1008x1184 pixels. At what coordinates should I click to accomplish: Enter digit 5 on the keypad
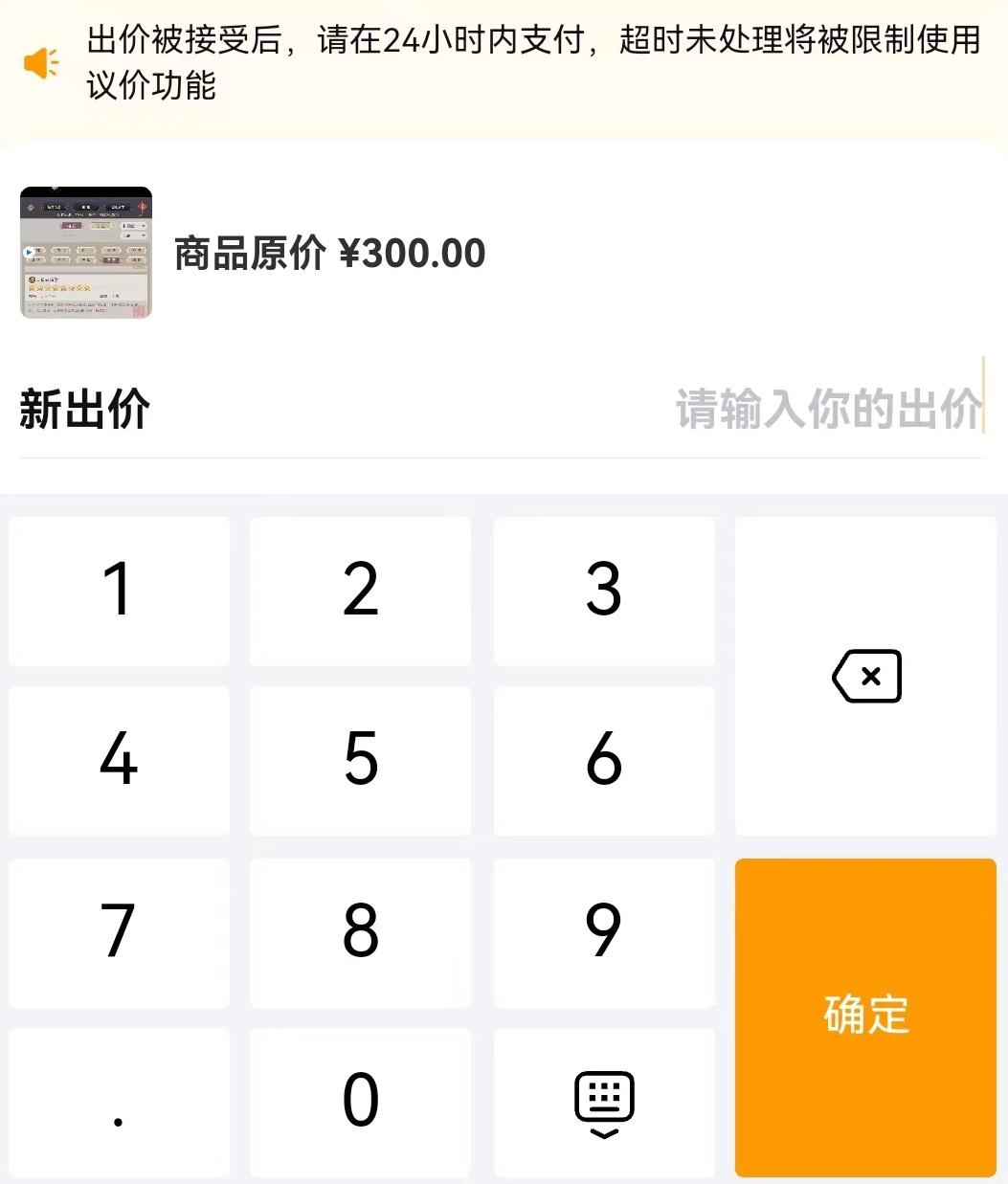(x=360, y=760)
